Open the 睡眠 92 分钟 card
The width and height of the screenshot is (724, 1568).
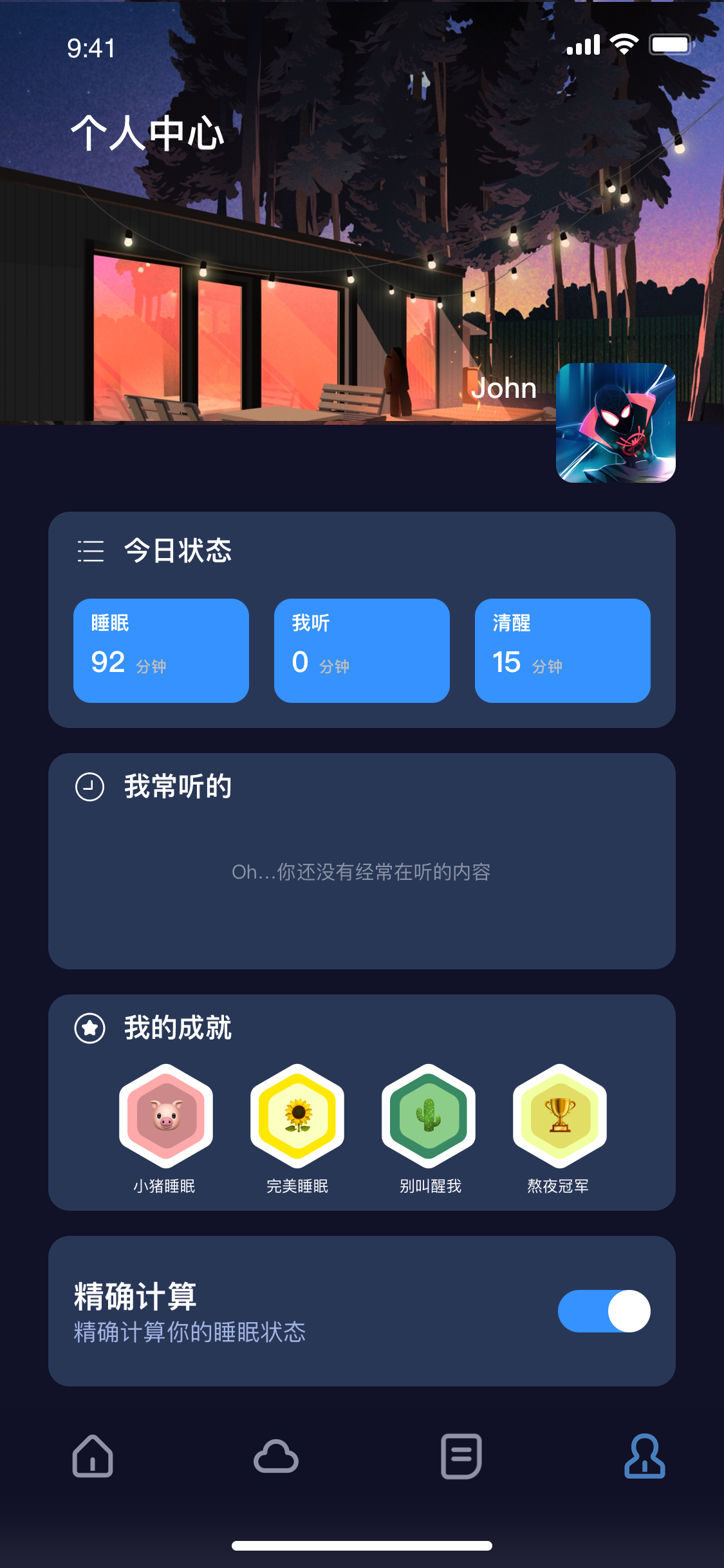(x=161, y=650)
